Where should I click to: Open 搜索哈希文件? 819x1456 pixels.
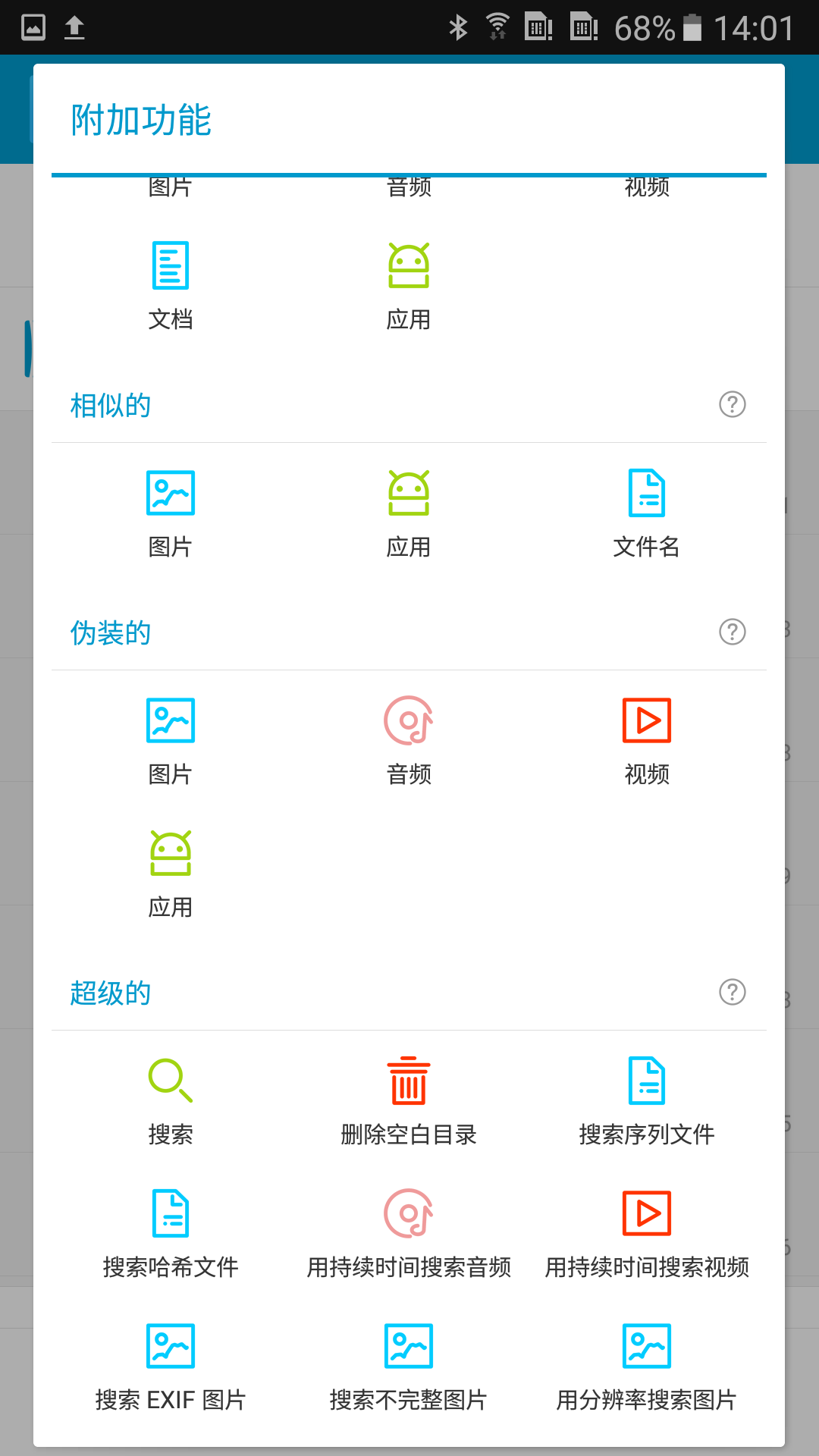tap(171, 1232)
